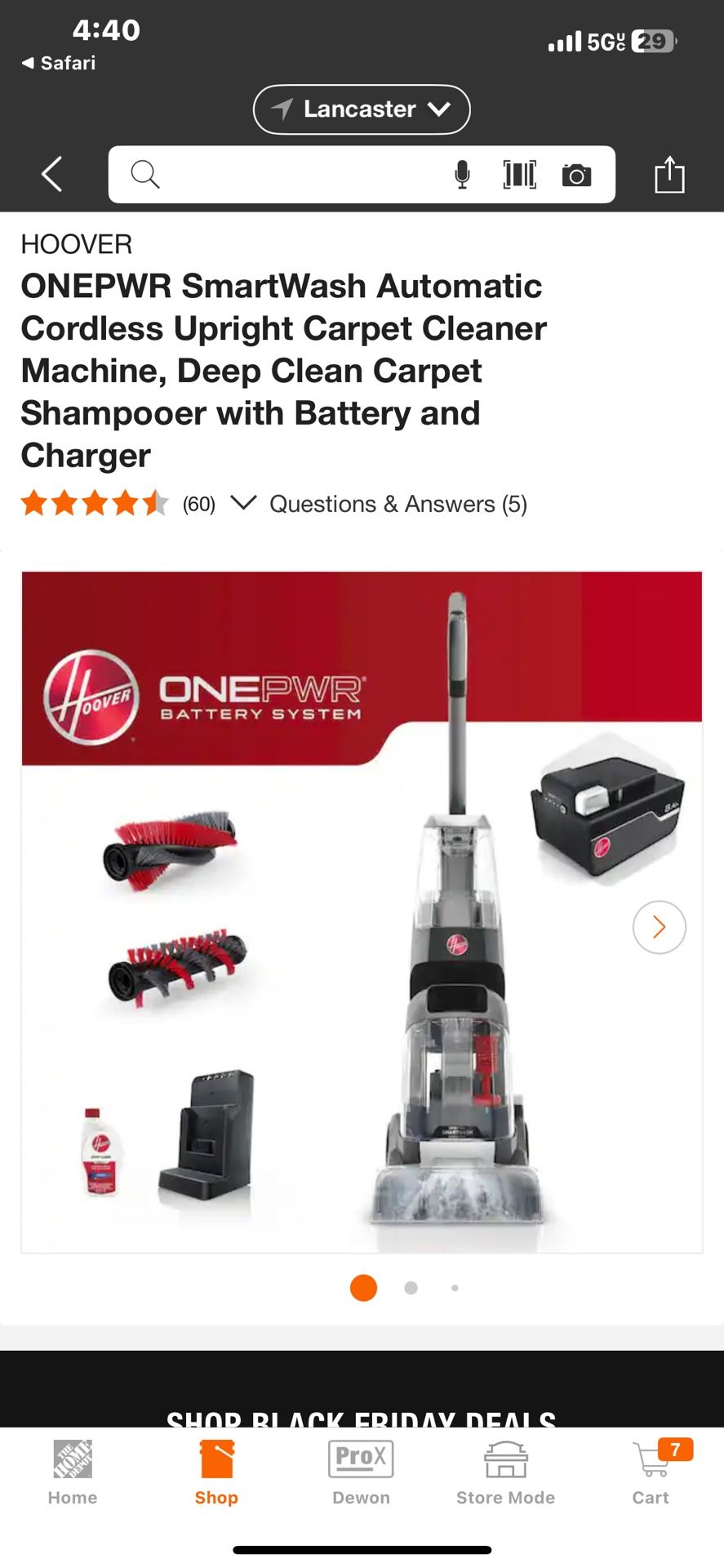This screenshot has width=724, height=1568.
Task: Open the Lancaster store selector
Action: coord(362,109)
